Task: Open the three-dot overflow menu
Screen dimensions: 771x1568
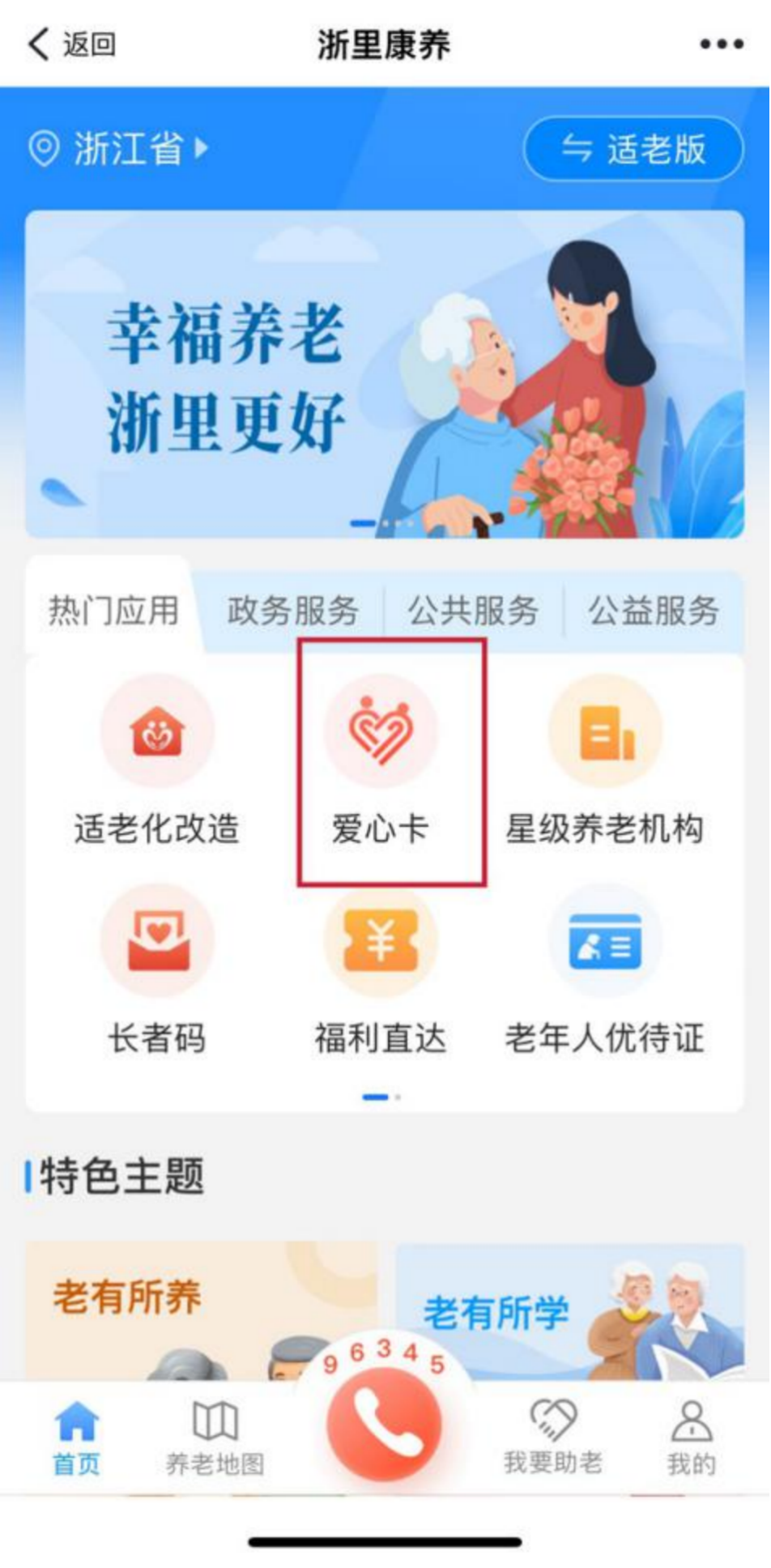Action: [x=722, y=45]
